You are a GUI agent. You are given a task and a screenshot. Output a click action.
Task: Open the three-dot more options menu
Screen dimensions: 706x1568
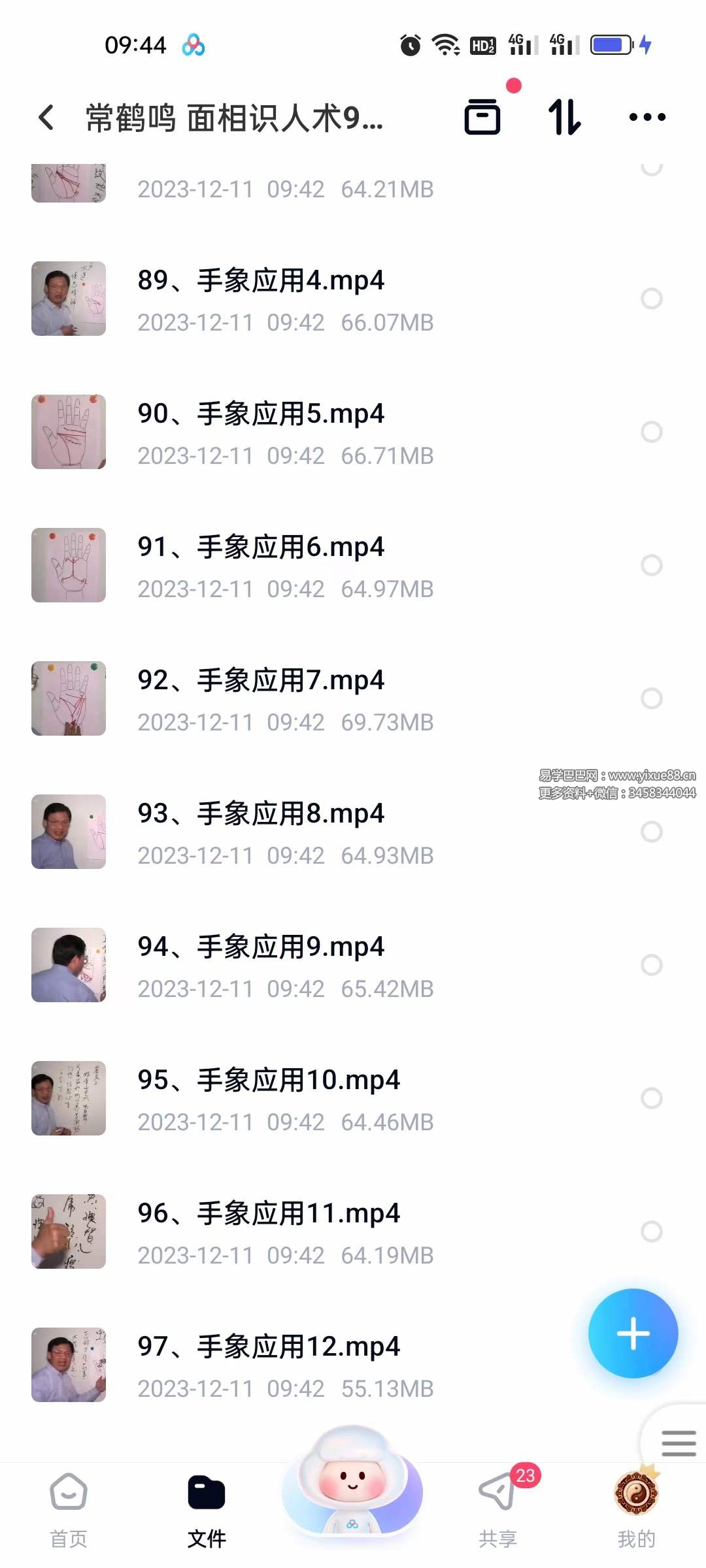(647, 118)
